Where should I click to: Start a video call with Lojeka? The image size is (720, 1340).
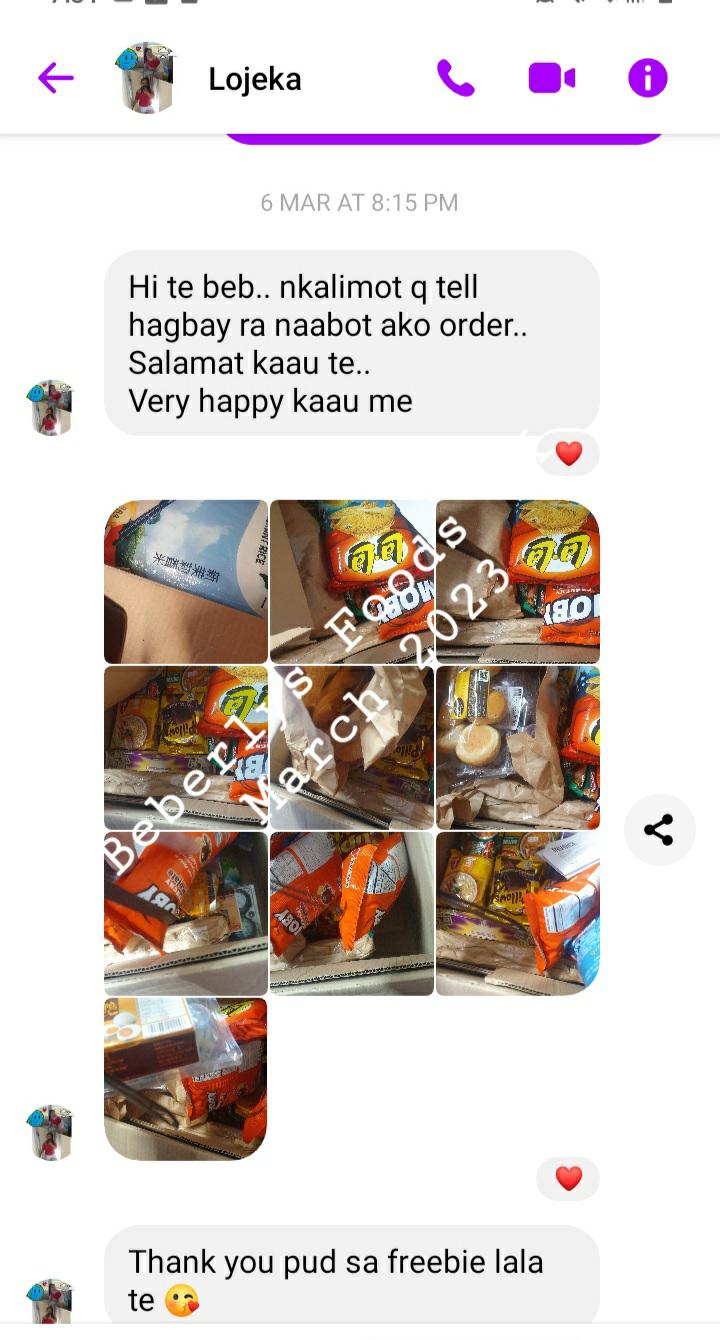[x=551, y=78]
